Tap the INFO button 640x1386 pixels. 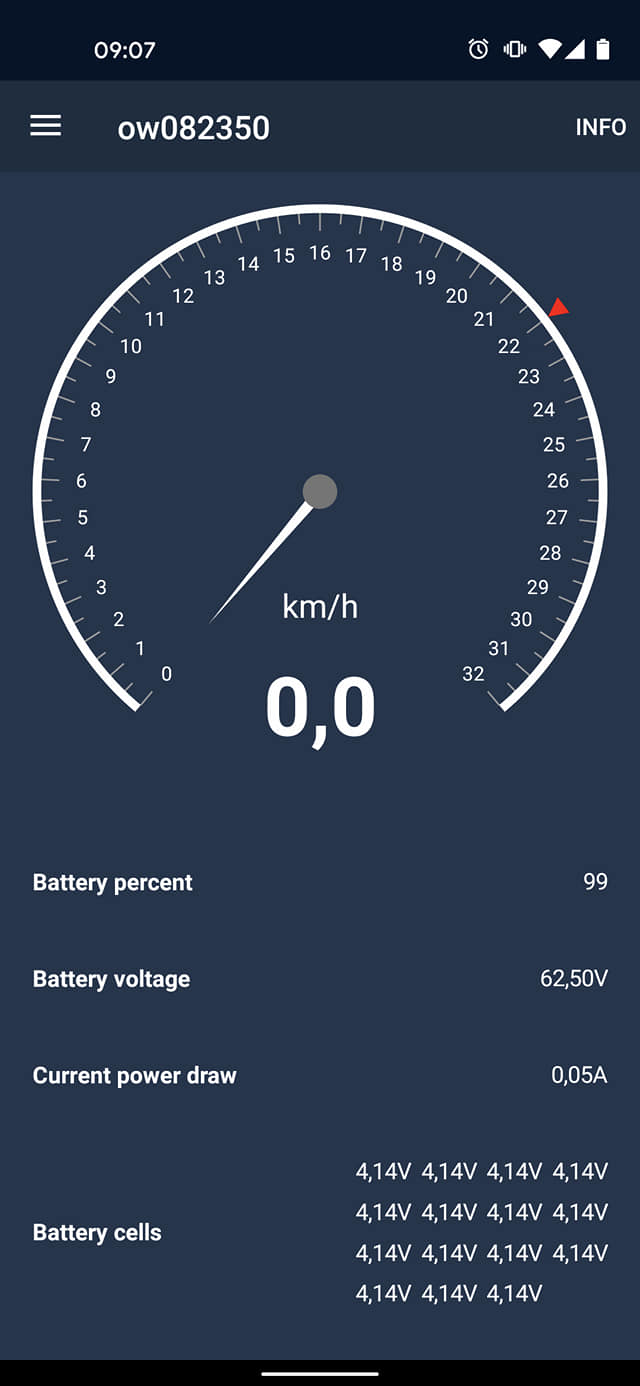click(x=600, y=127)
